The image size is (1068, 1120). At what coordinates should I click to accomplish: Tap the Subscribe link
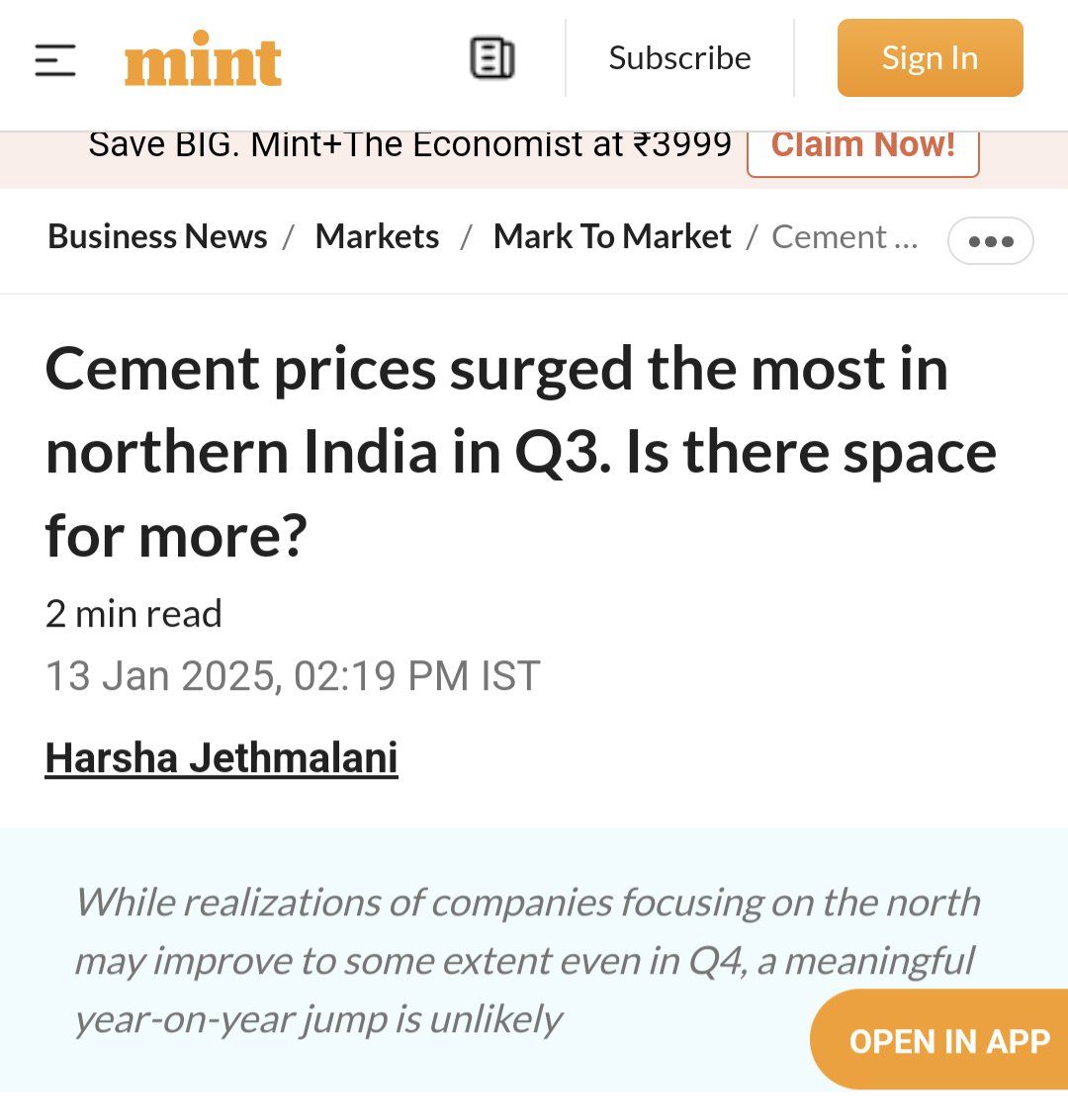pyautogui.click(x=679, y=58)
